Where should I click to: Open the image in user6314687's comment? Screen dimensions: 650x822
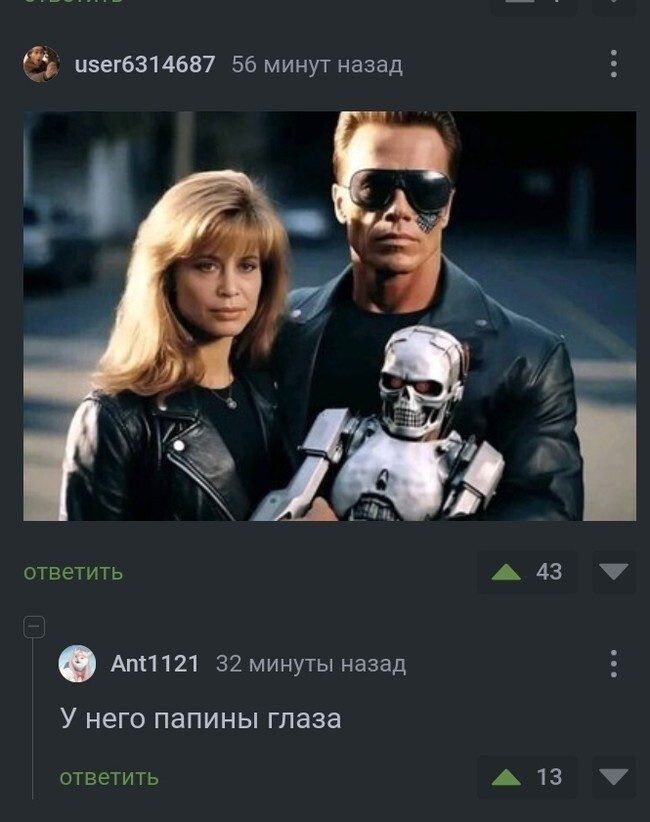point(329,316)
